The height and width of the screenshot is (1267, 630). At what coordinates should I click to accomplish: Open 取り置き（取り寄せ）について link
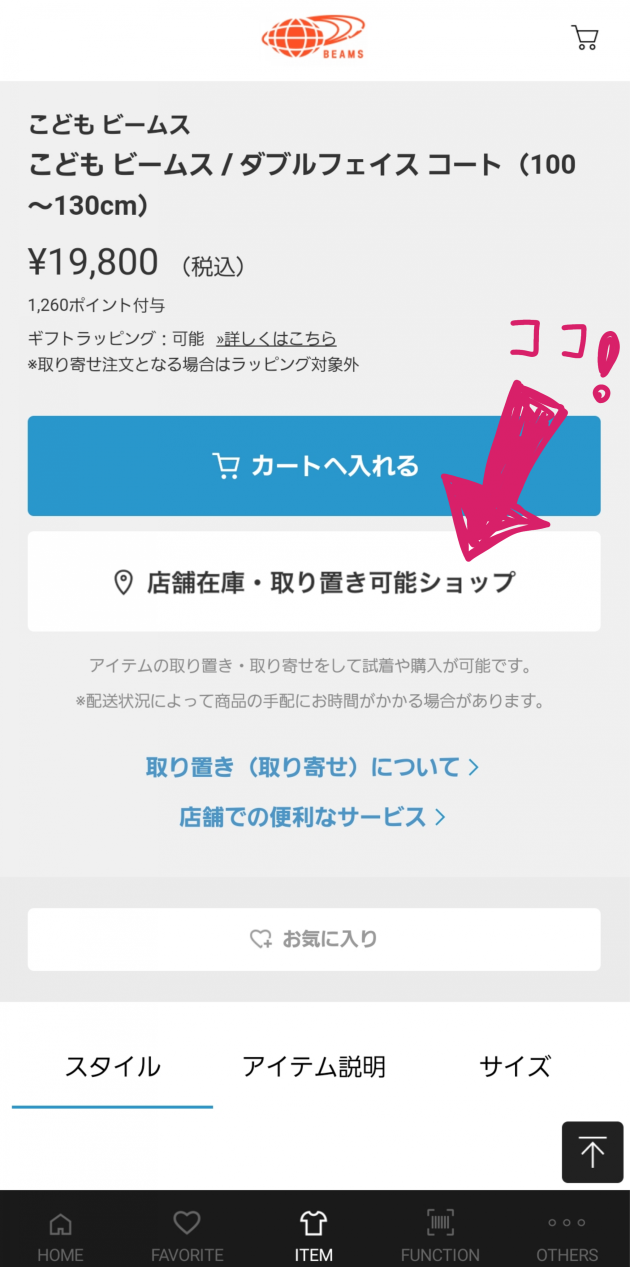coord(312,767)
